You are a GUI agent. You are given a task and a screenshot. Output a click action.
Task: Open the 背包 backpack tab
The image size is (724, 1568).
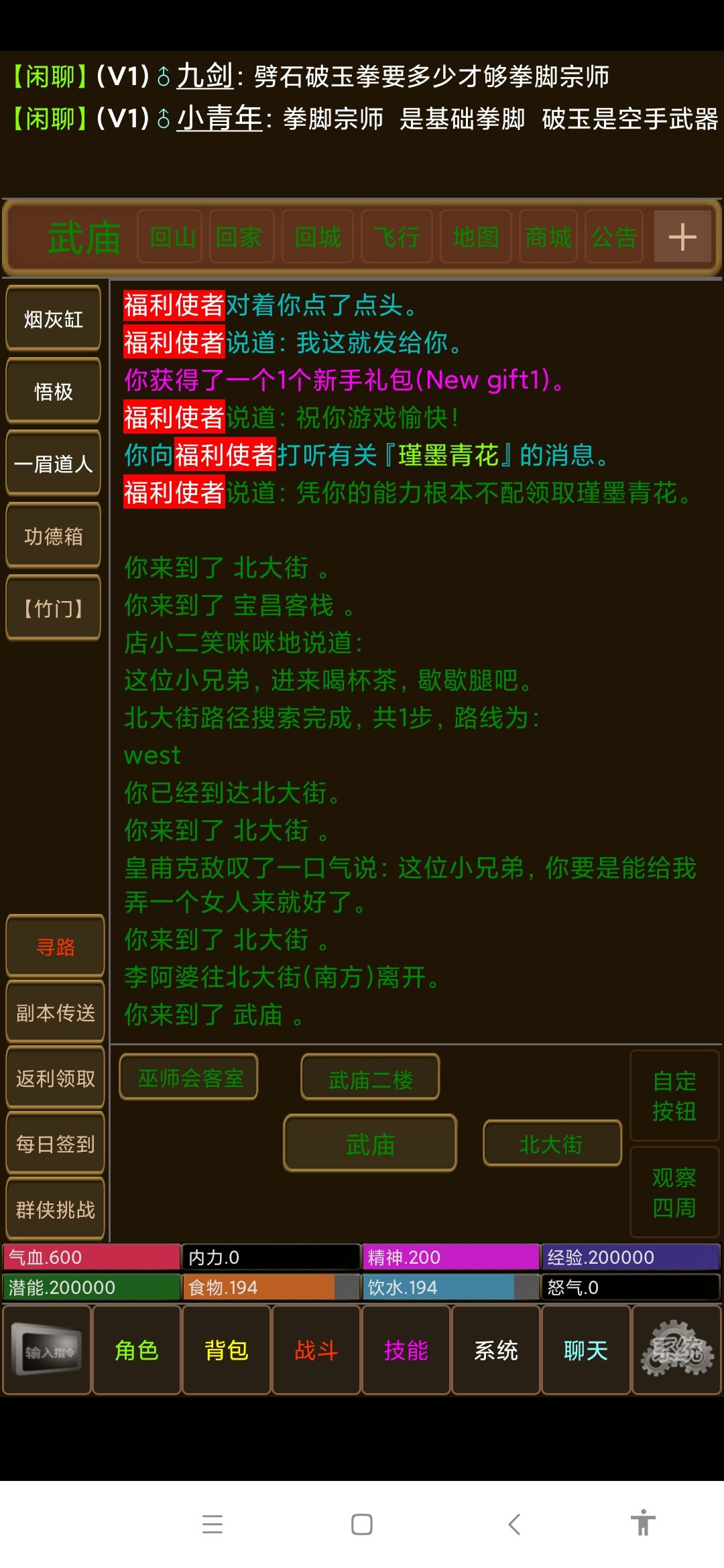226,1349
